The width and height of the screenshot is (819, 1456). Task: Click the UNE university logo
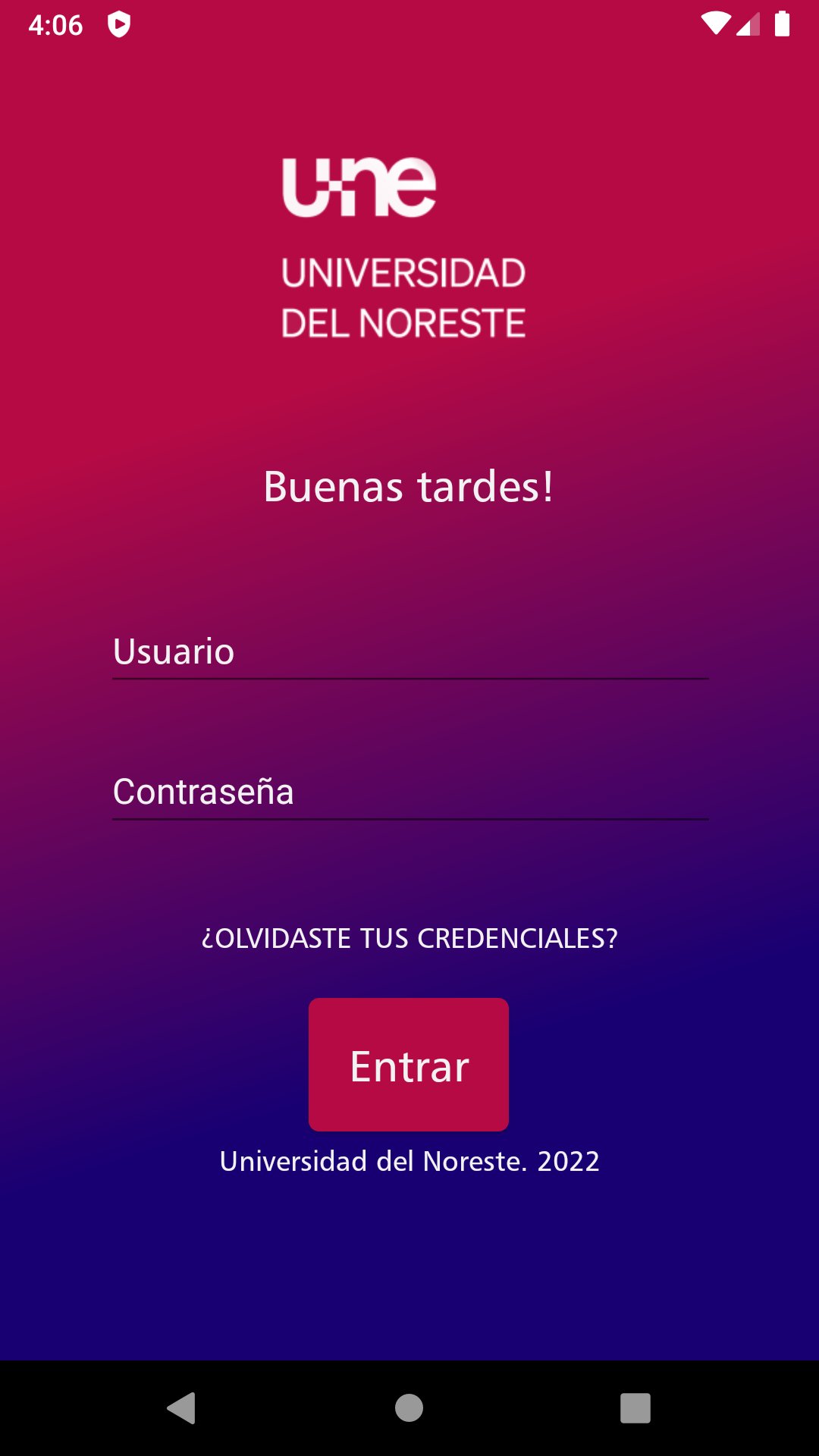[359, 184]
